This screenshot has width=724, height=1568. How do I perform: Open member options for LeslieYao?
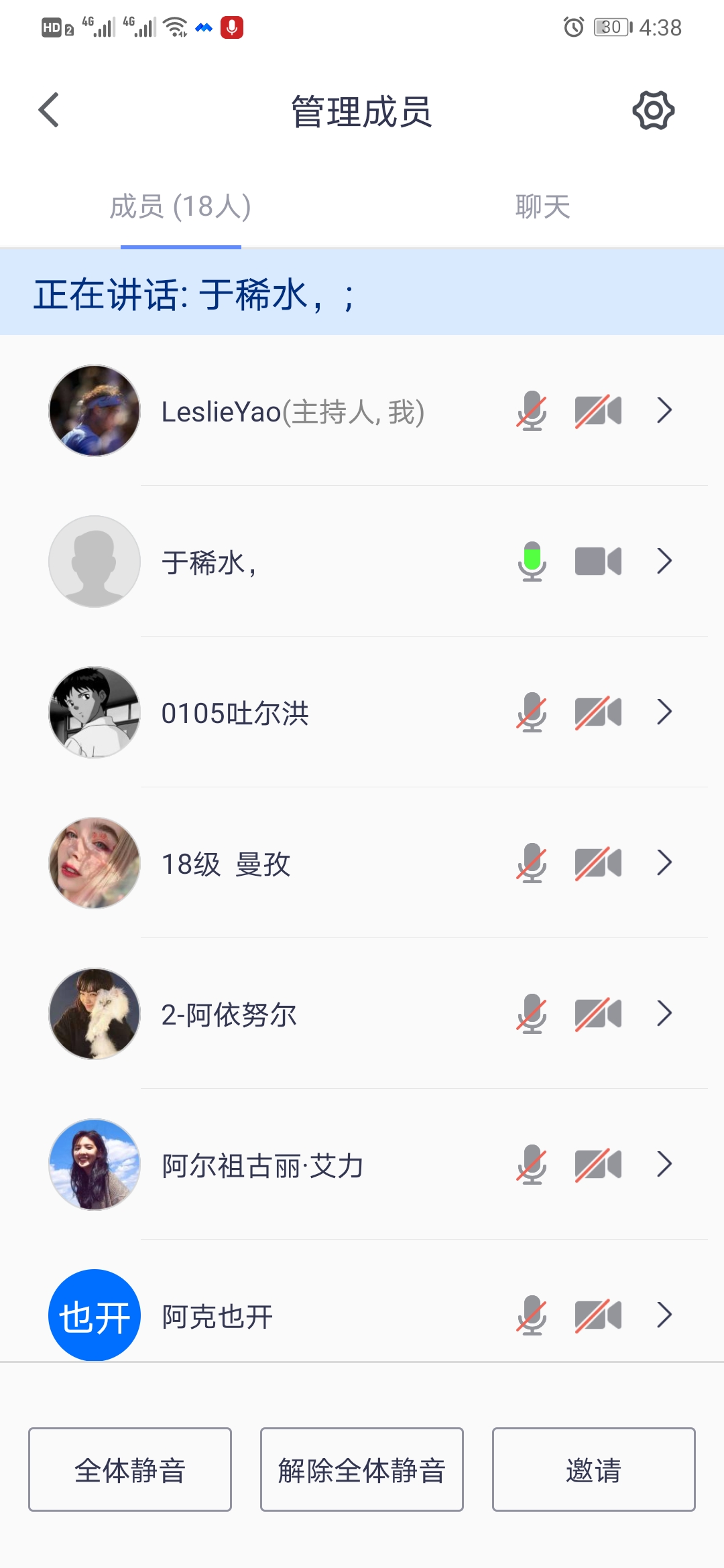pyautogui.click(x=664, y=410)
